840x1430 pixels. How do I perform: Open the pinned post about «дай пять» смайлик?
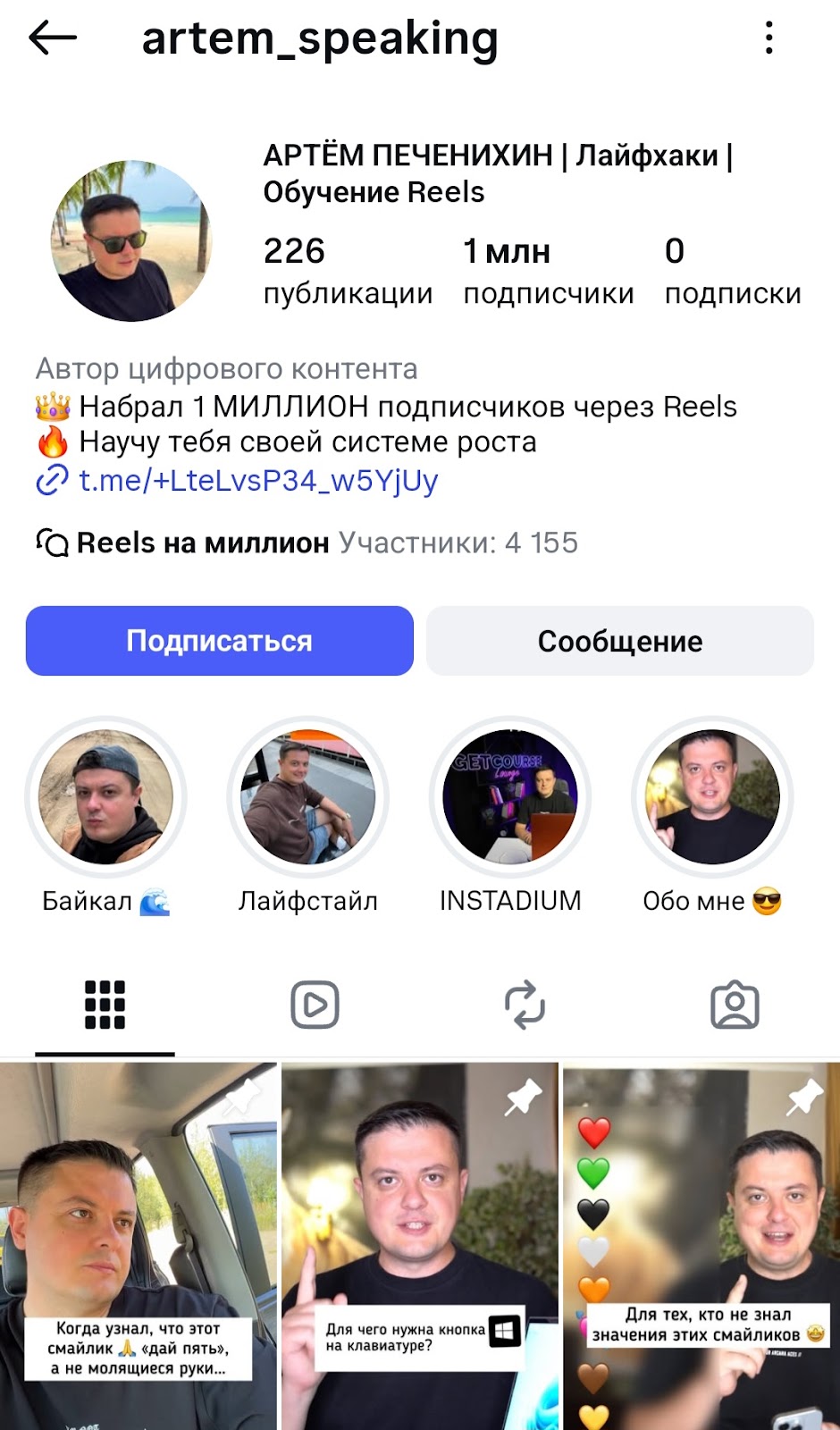click(x=138, y=1247)
